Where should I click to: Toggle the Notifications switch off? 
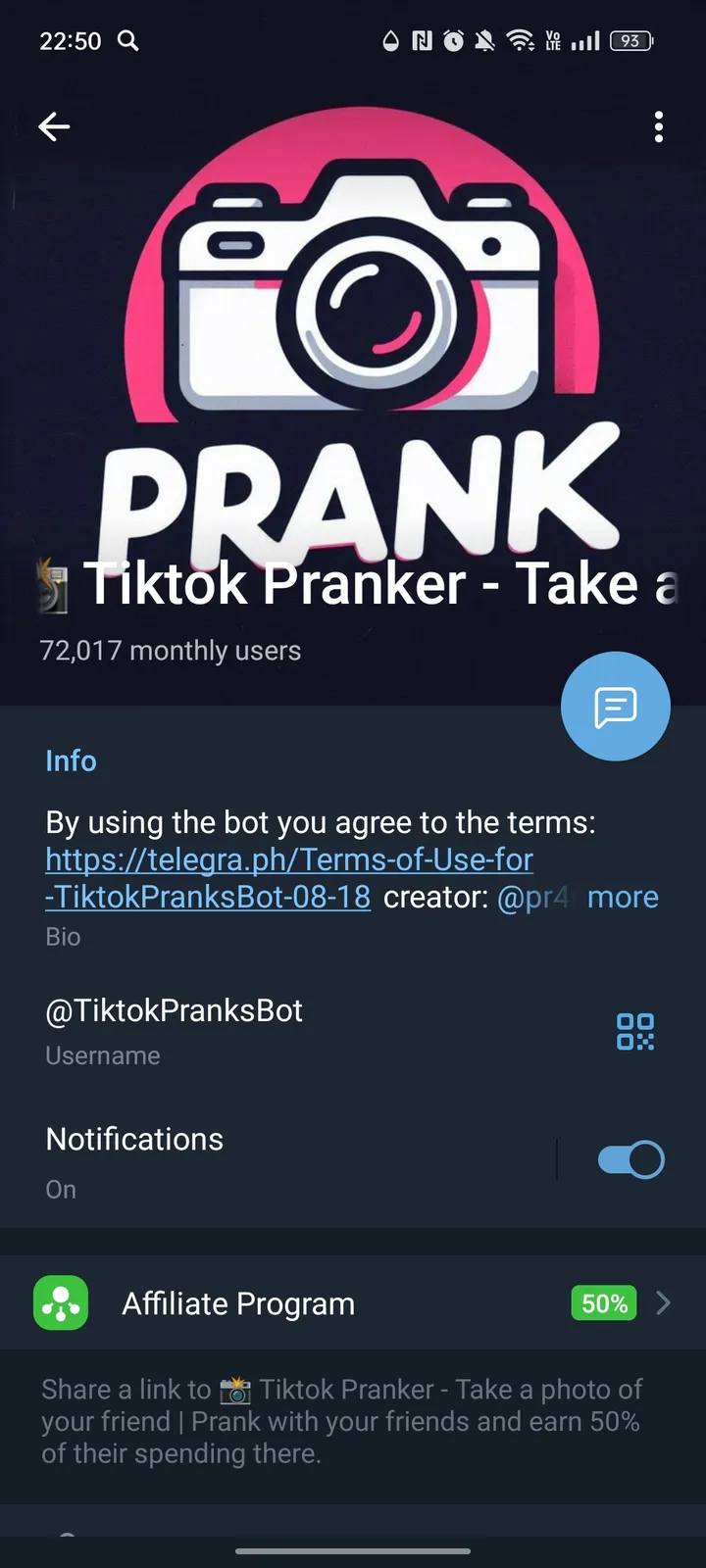click(629, 1158)
